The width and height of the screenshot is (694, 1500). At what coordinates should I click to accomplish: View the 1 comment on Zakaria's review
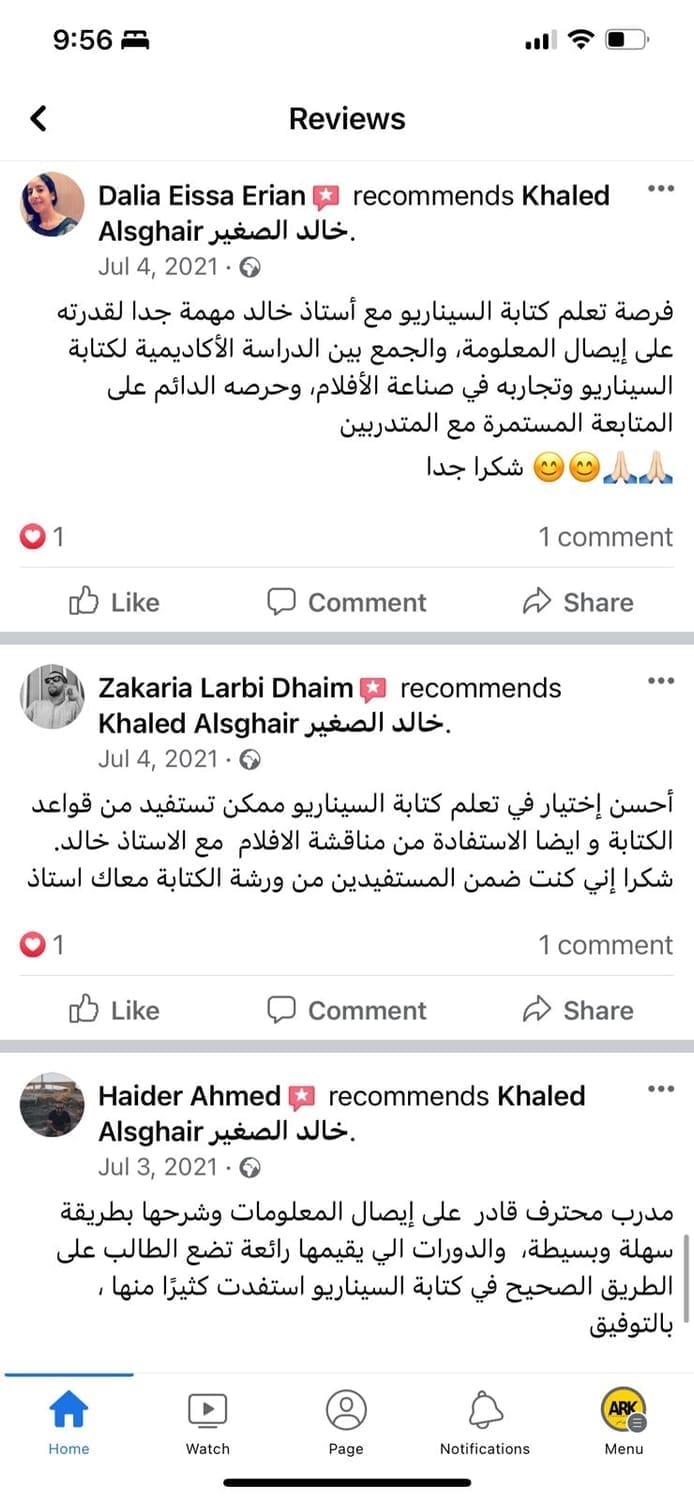[605, 945]
